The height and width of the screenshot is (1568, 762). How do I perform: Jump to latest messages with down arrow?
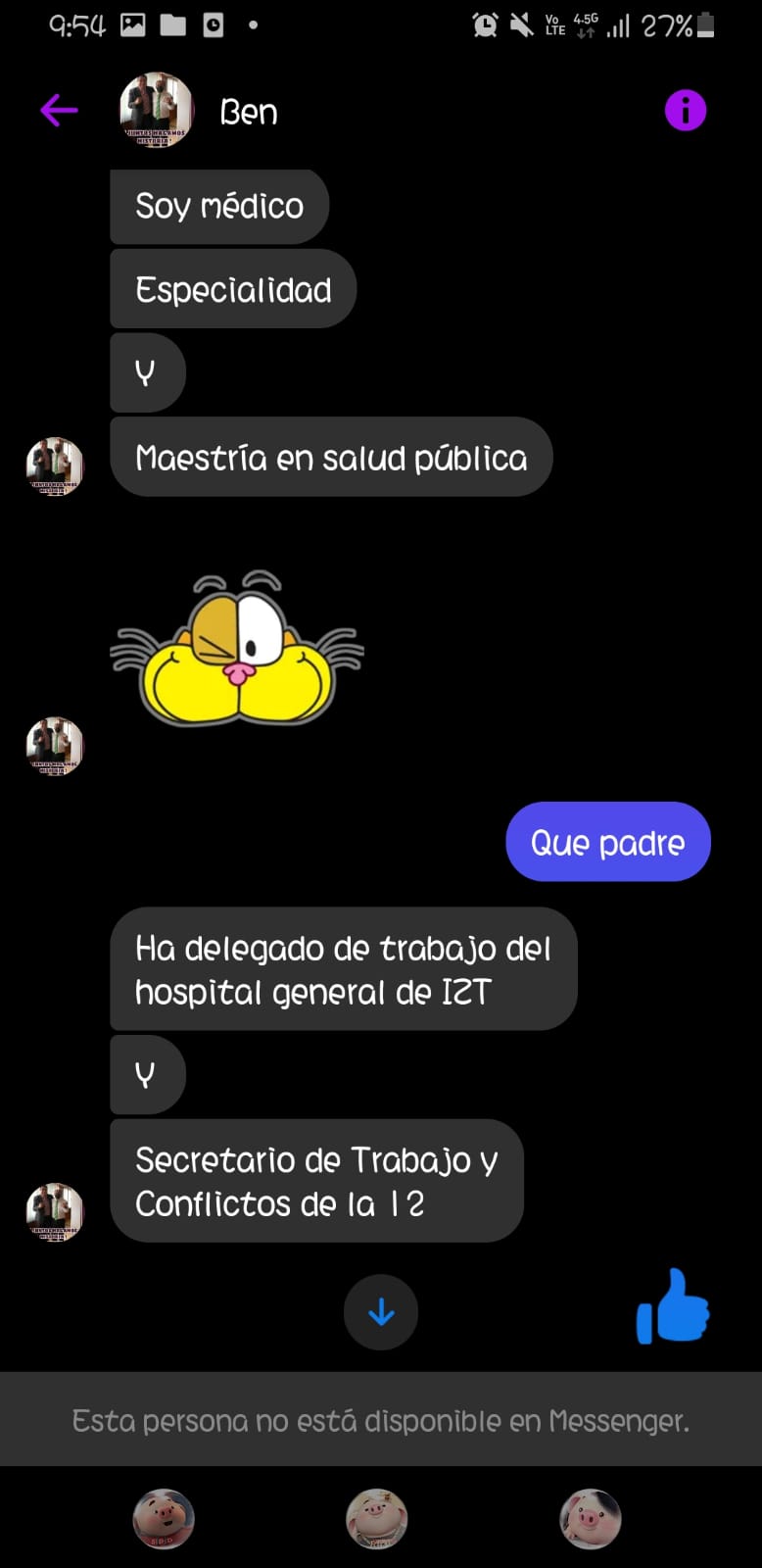tap(381, 1312)
